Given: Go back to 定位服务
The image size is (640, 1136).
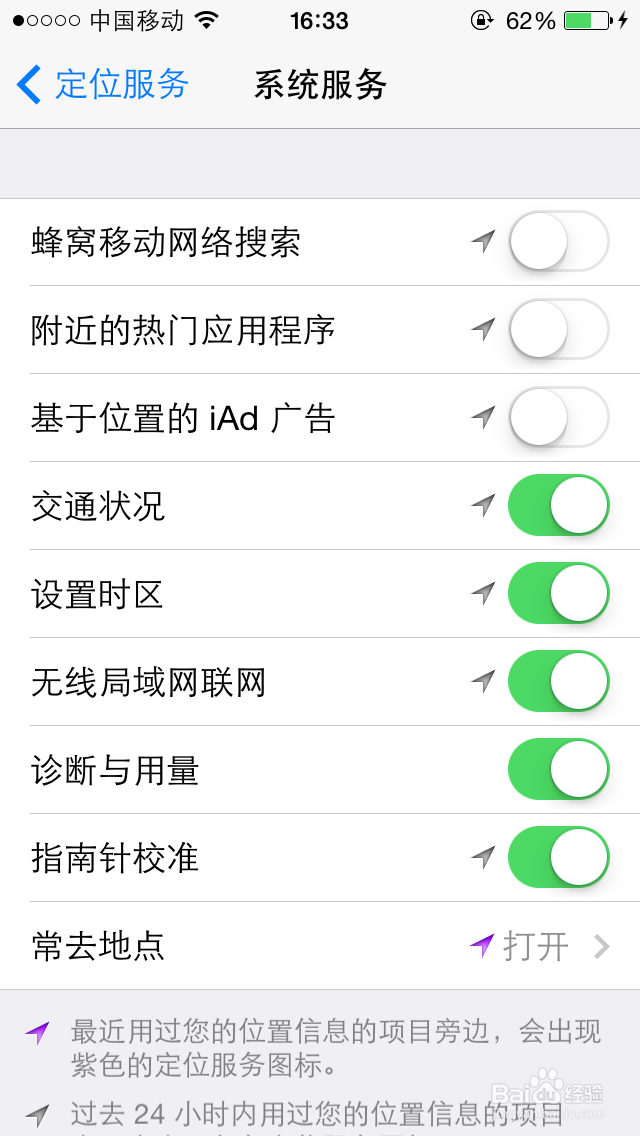Looking at the screenshot, I should tap(102, 84).
